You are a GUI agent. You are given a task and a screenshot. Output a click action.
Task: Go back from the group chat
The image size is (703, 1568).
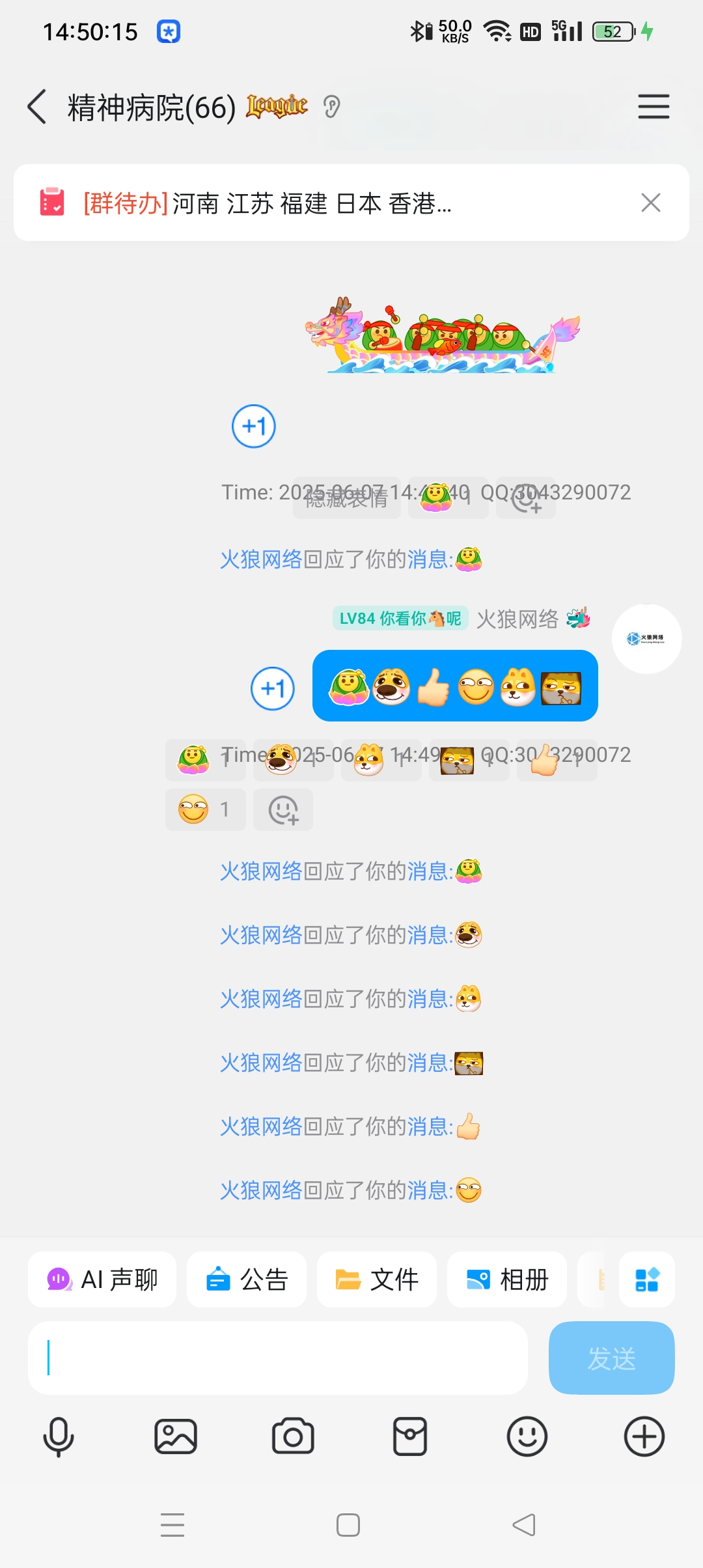coord(38,107)
